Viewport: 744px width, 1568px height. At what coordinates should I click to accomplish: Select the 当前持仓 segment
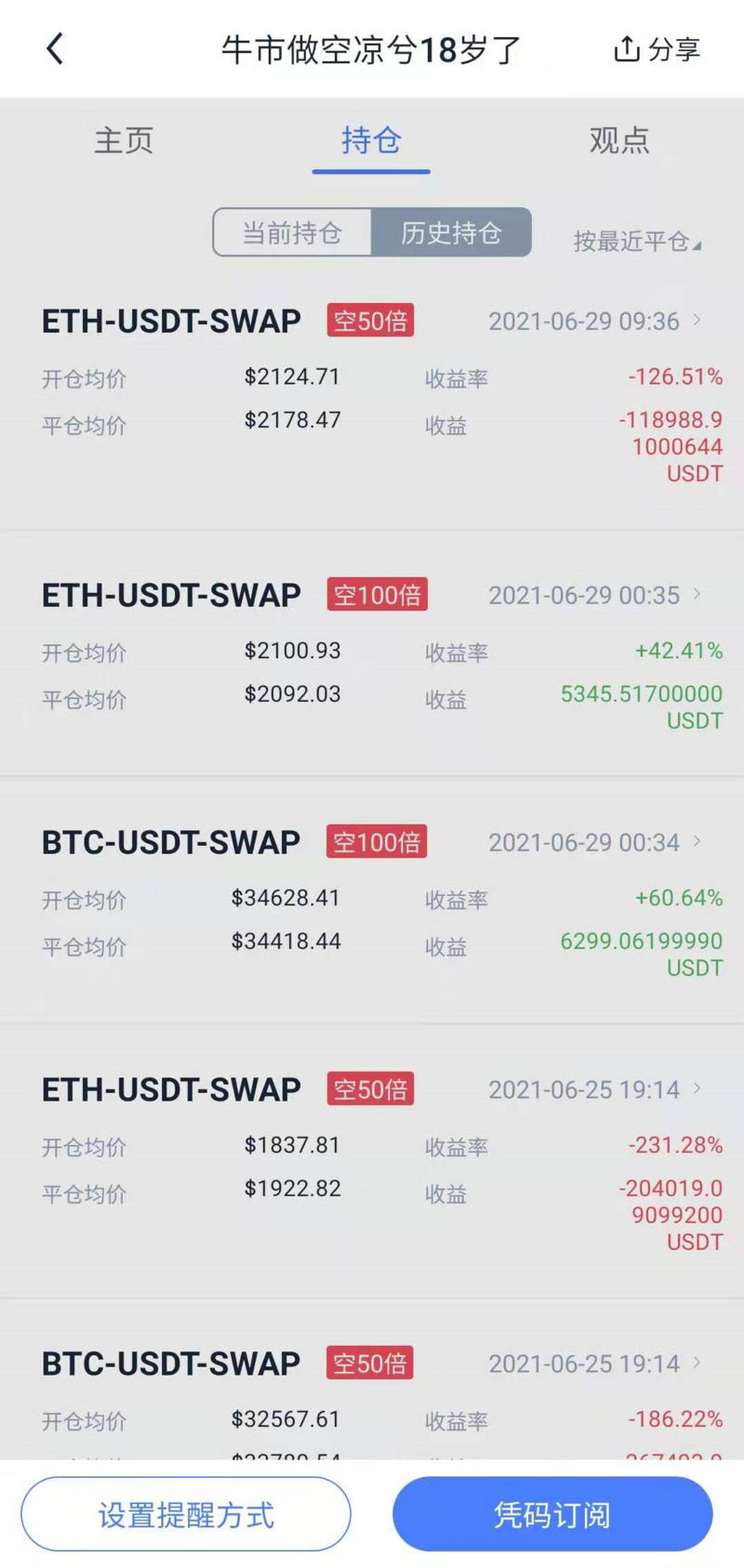(292, 232)
